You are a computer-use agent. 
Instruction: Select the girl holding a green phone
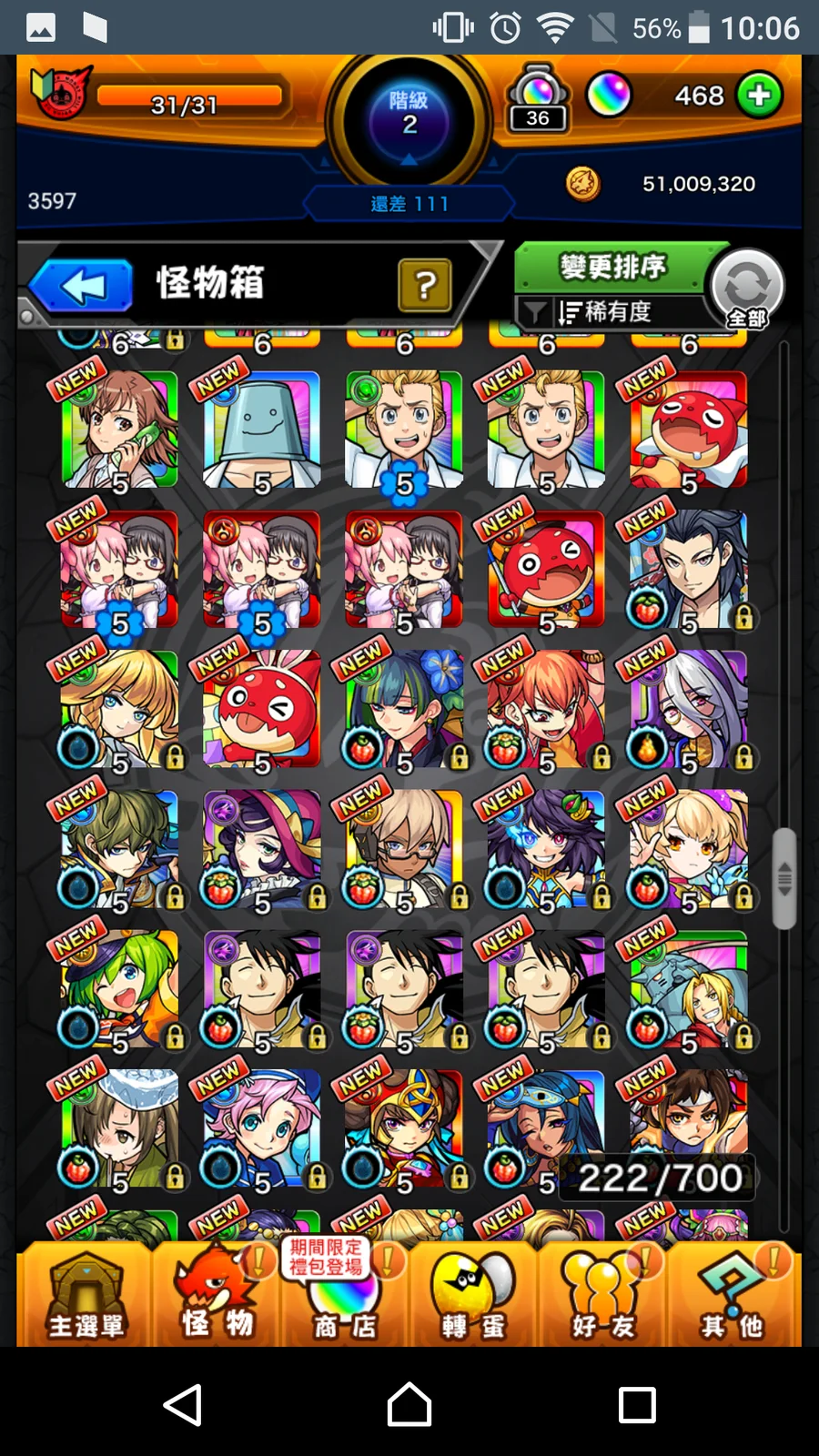tap(119, 430)
